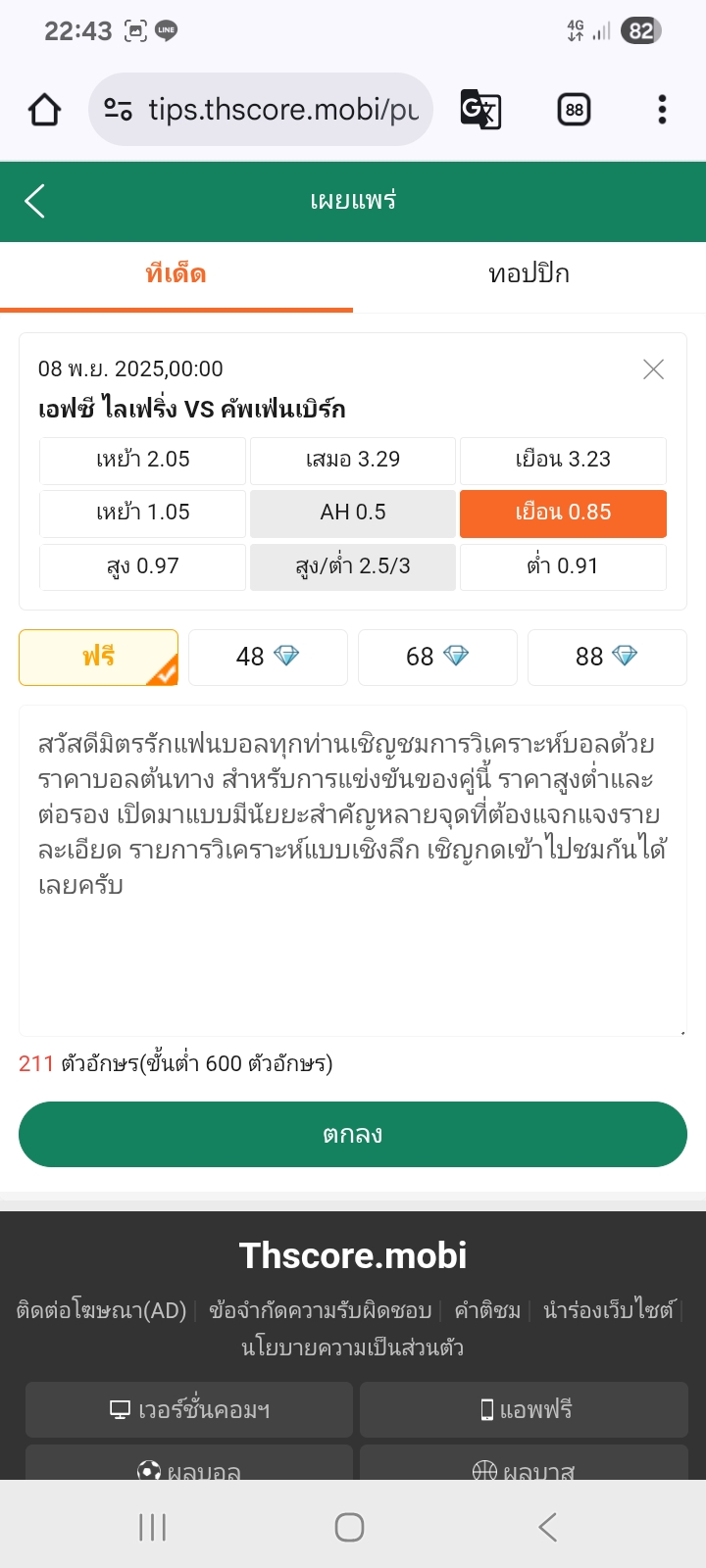Remove the selected match card
Viewport: 706px width, 1568px height.
tap(653, 369)
